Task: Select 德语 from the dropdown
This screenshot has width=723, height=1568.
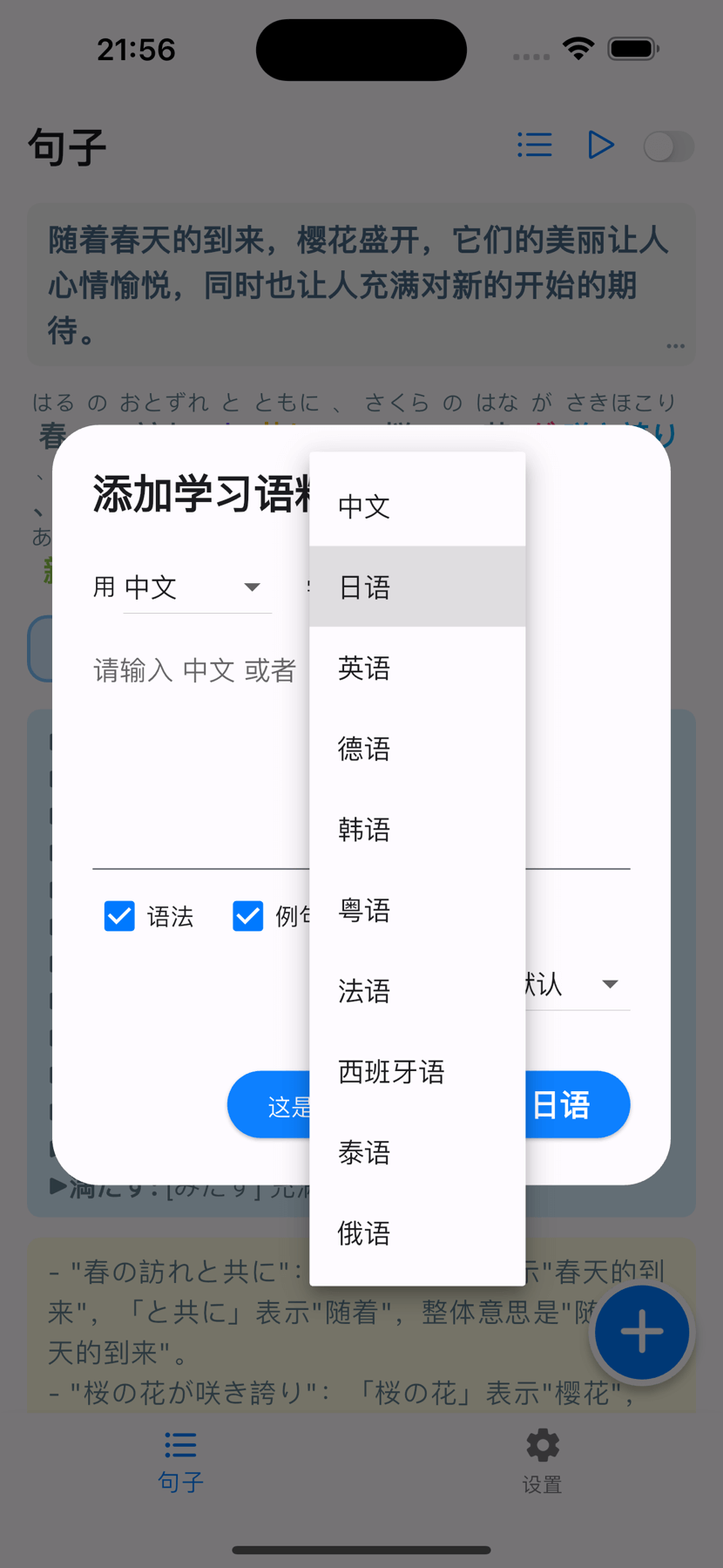Action: (x=416, y=749)
